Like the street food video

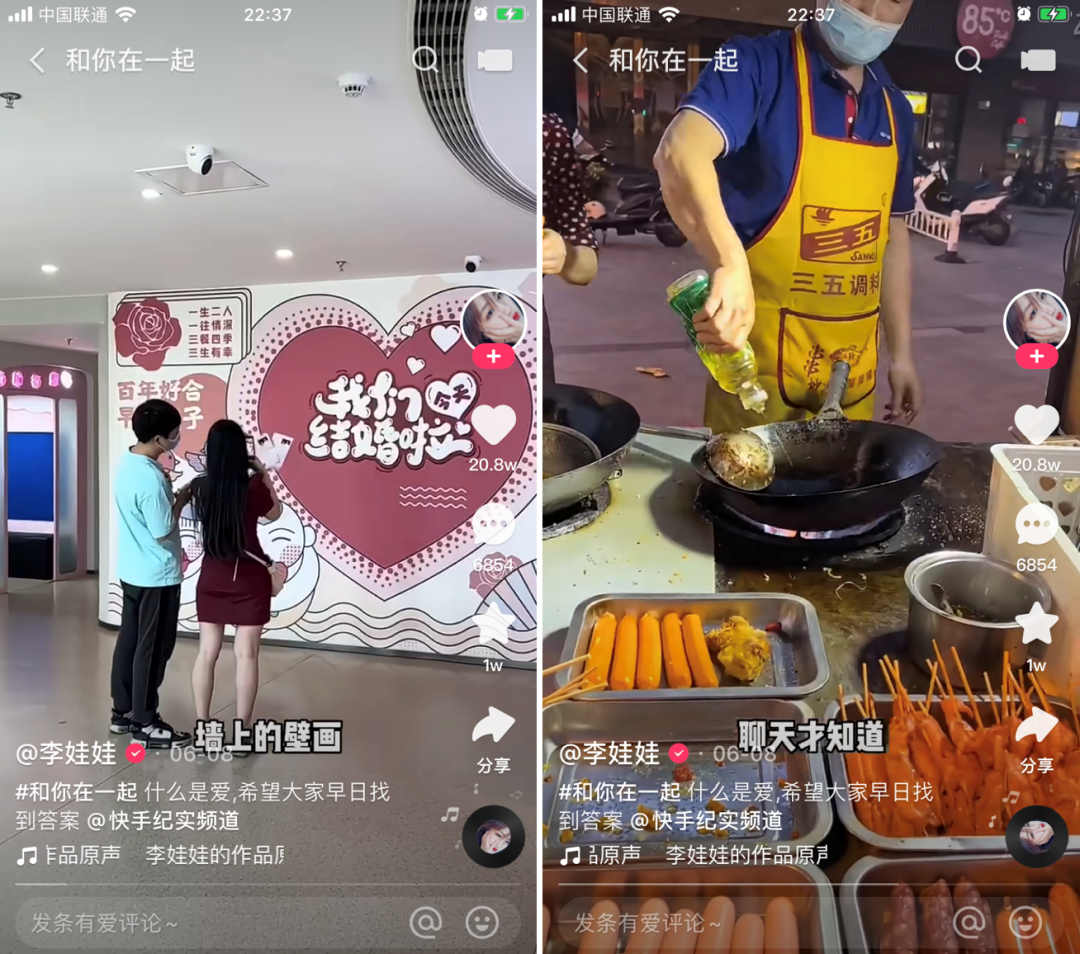click(x=1037, y=425)
